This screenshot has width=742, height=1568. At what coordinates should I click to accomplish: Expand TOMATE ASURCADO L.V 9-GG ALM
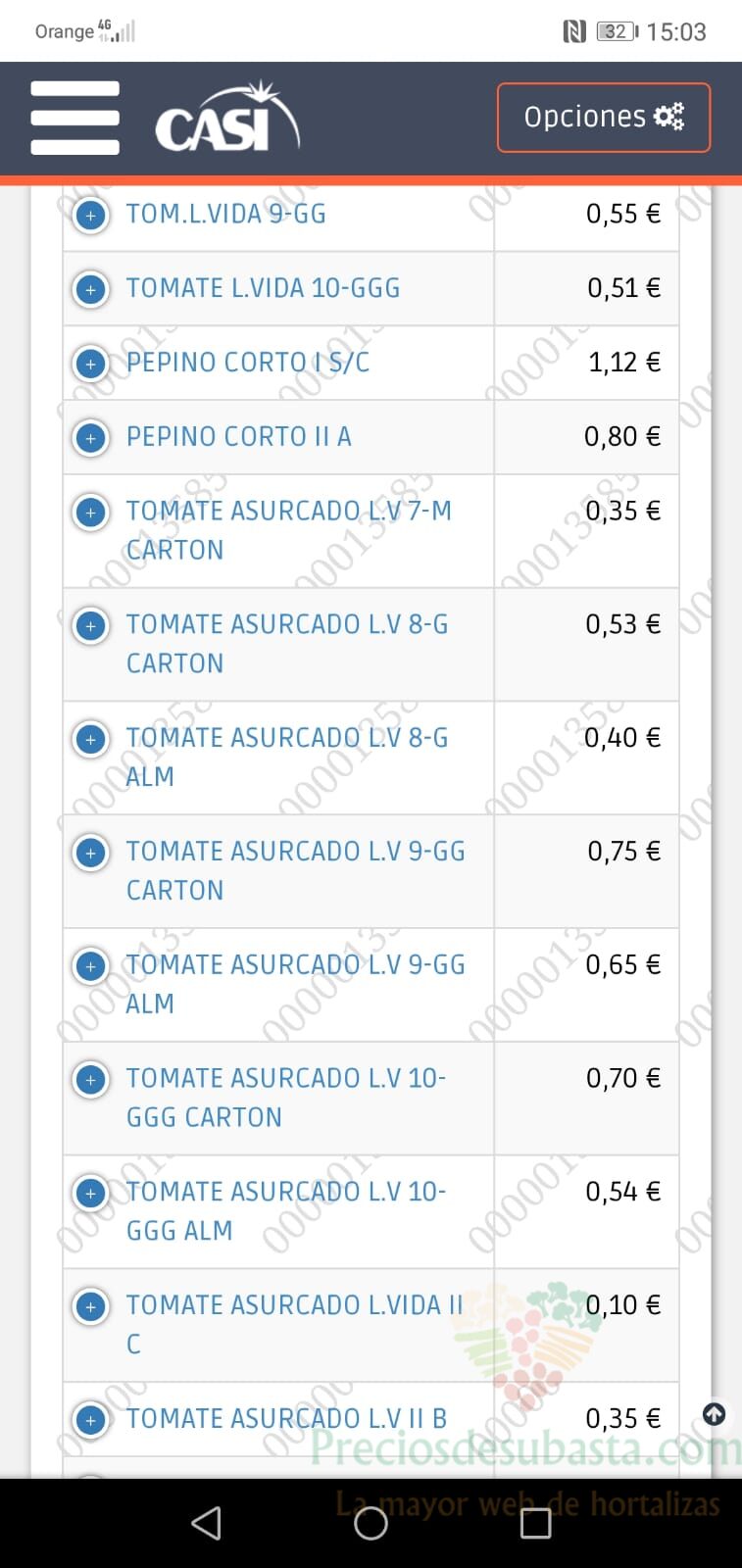[x=91, y=966]
